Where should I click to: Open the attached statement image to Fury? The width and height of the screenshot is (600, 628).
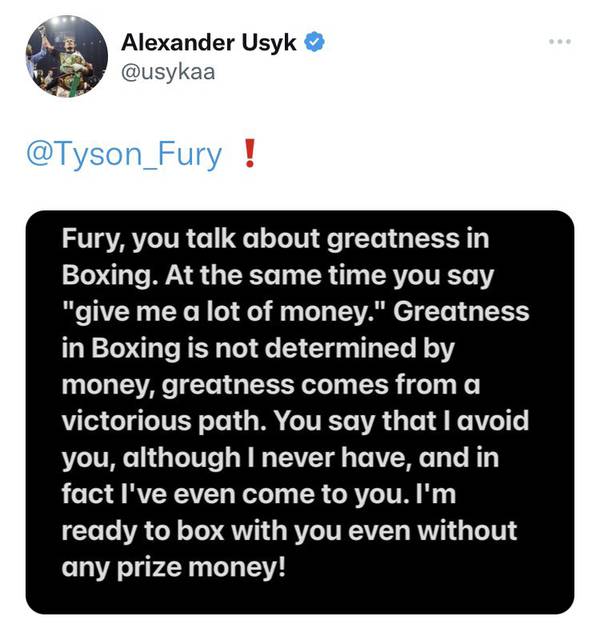click(x=300, y=410)
